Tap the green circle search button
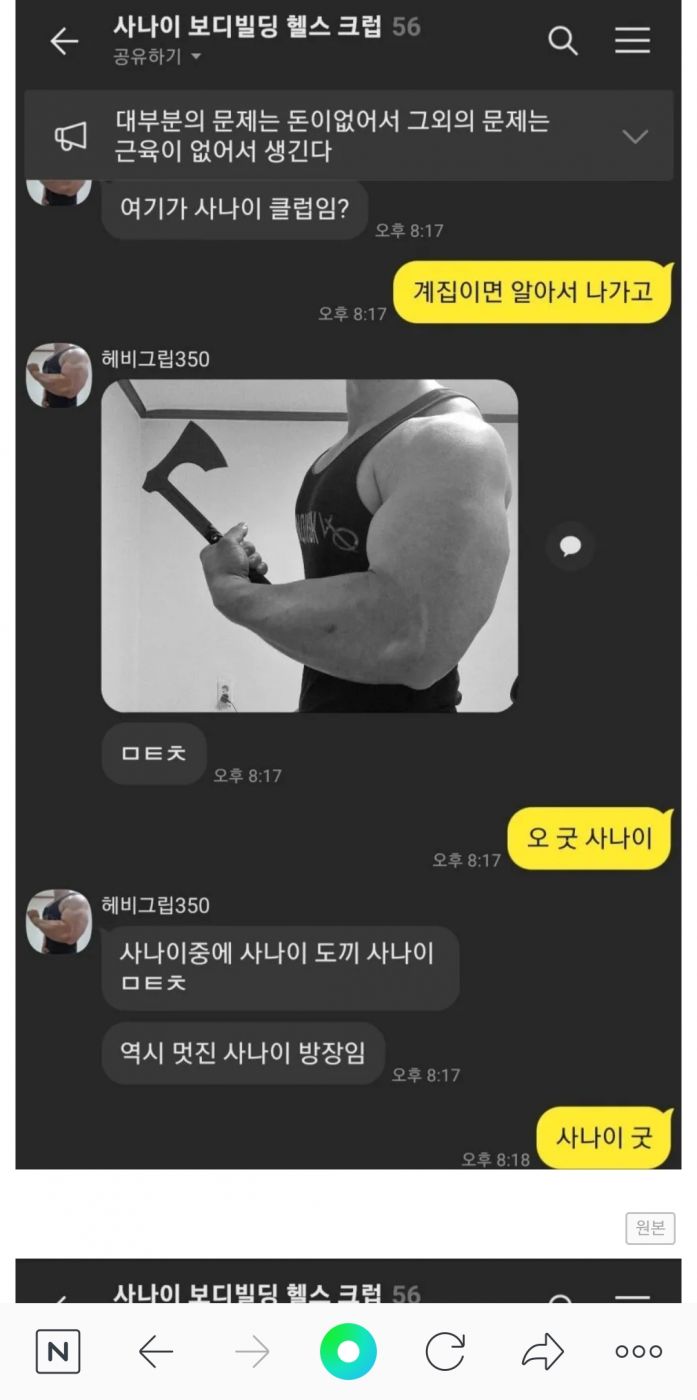This screenshot has height=1400, width=697. tap(348, 1352)
